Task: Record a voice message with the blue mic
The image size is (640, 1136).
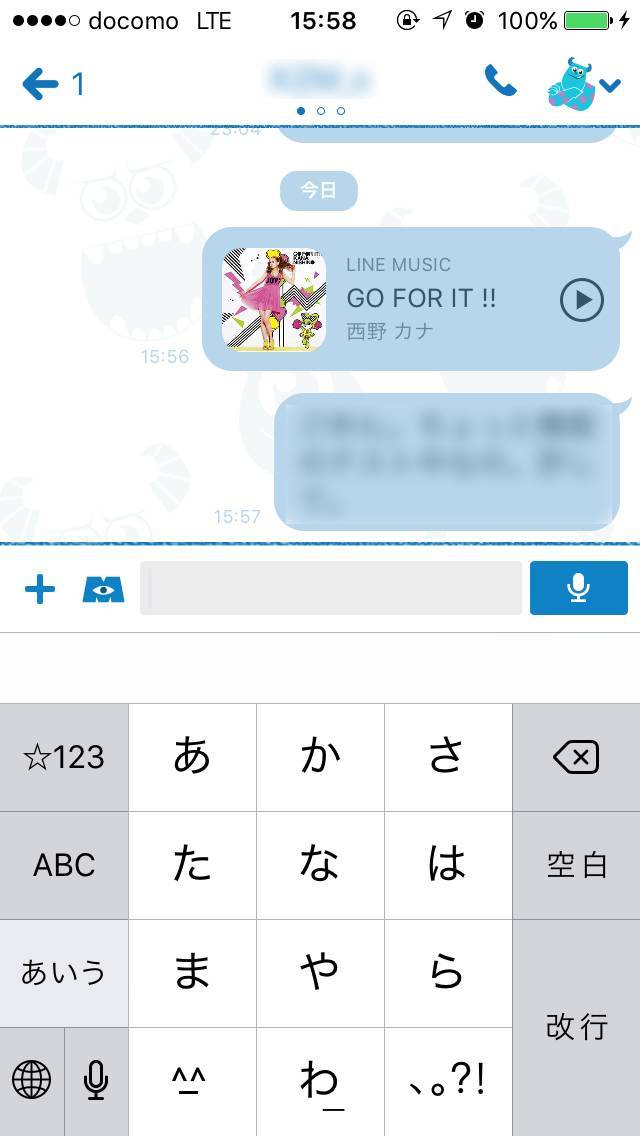Action: [578, 588]
